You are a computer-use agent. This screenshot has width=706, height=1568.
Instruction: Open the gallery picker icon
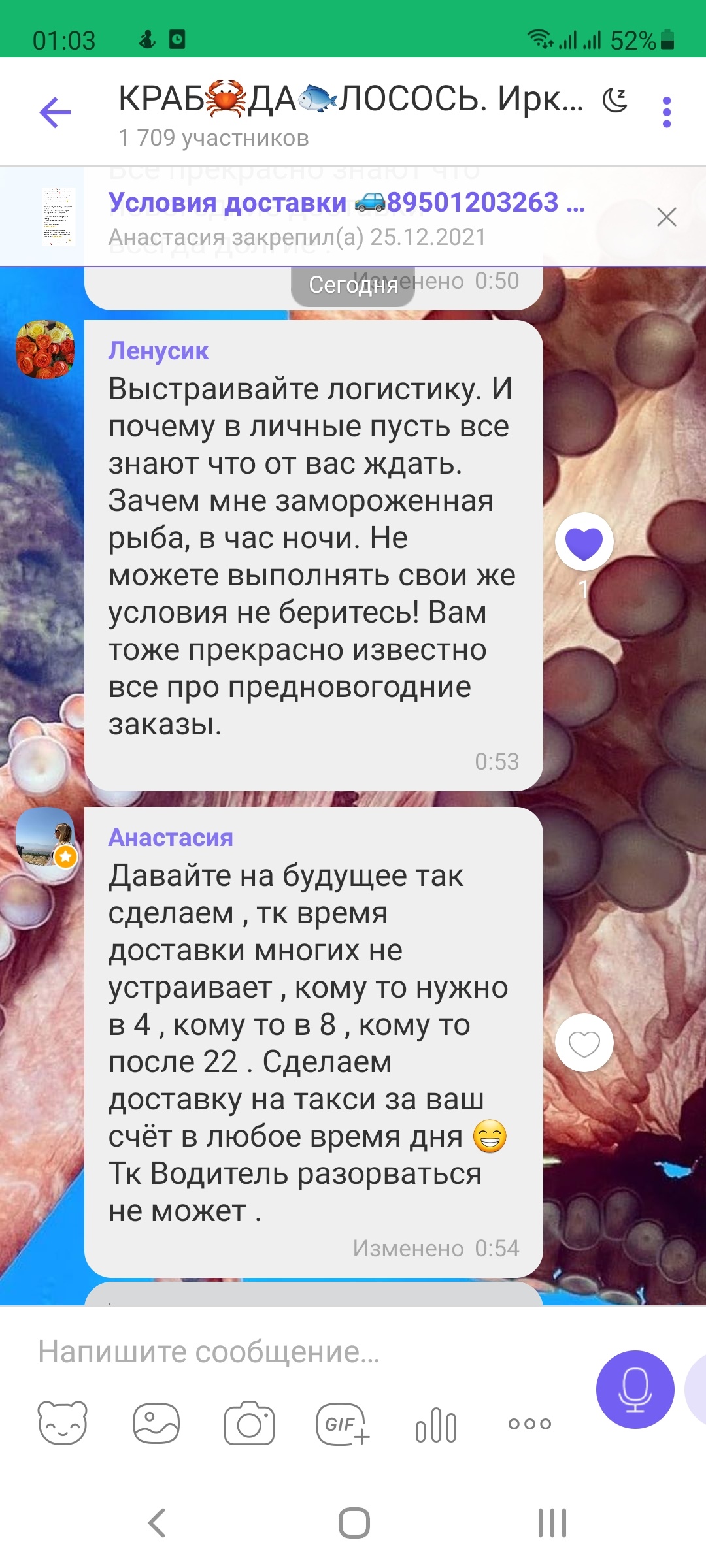(156, 1423)
